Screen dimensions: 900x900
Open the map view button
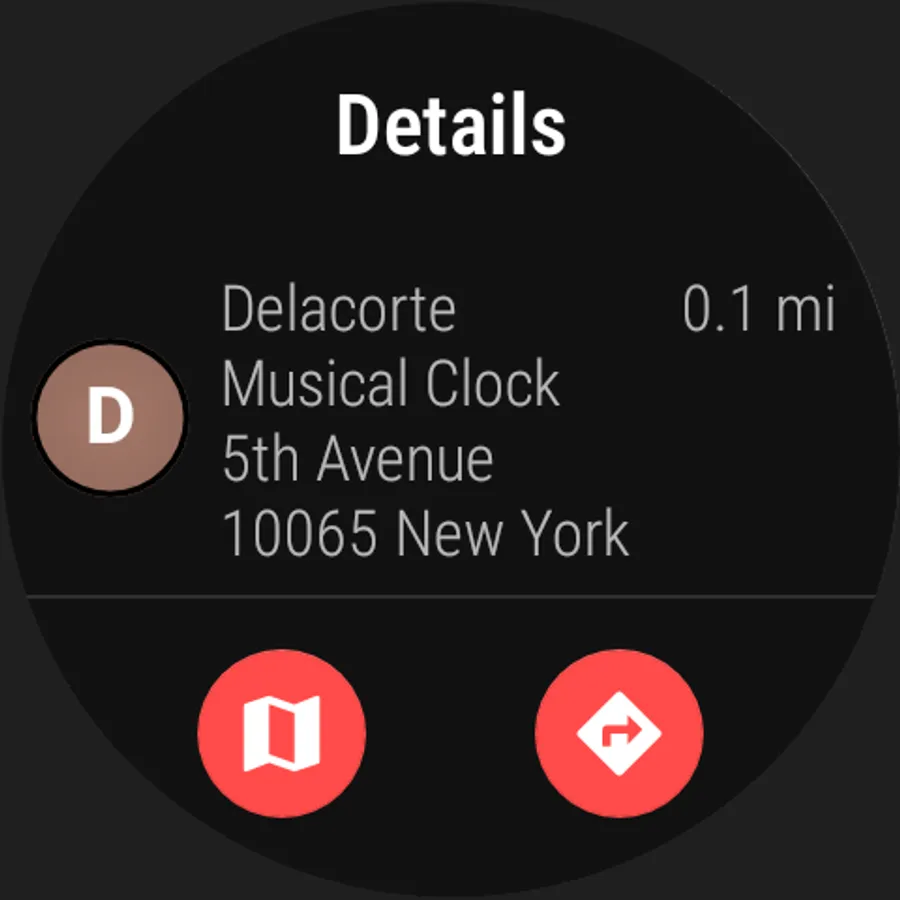[281, 733]
